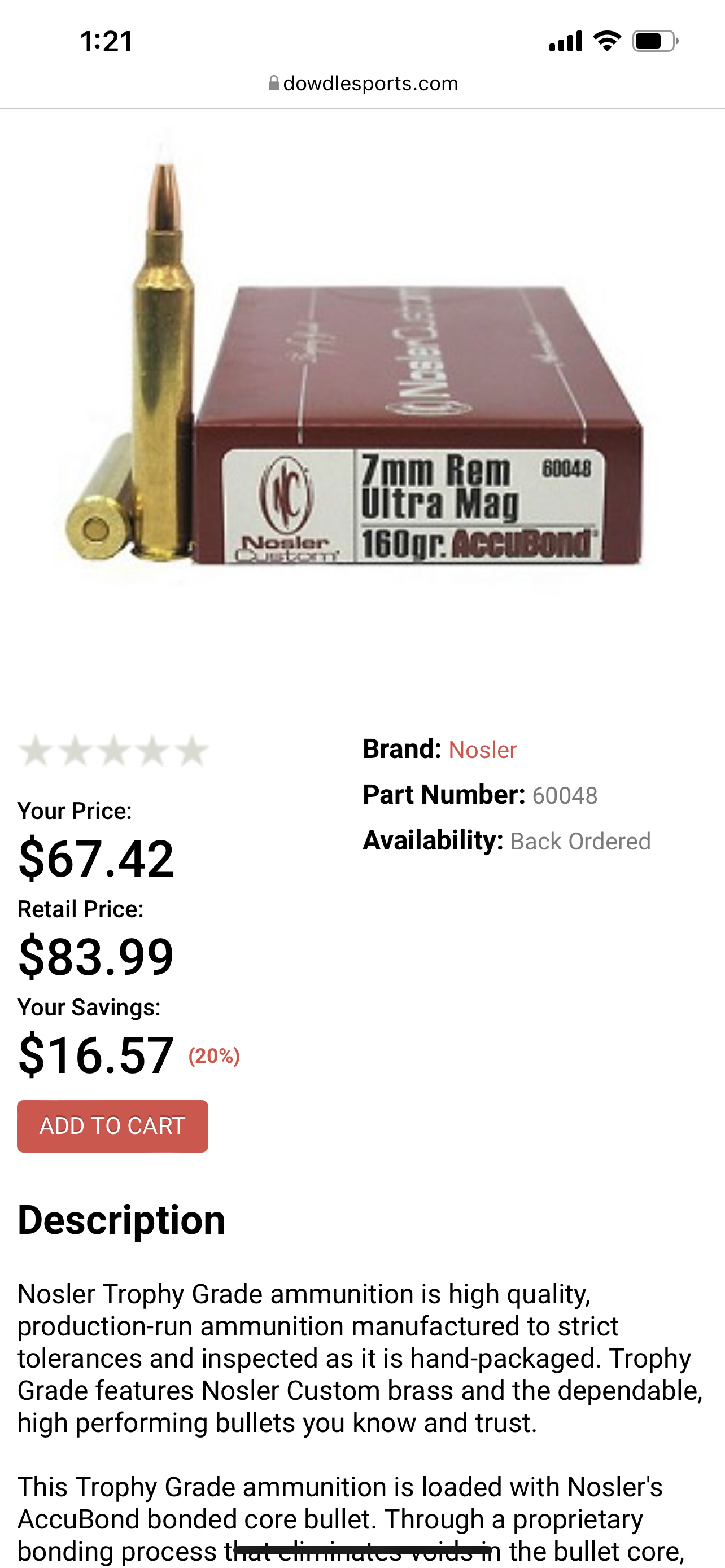The image size is (725, 1568).
Task: Add the Nosler ammunition to cart
Action: pos(112,1125)
